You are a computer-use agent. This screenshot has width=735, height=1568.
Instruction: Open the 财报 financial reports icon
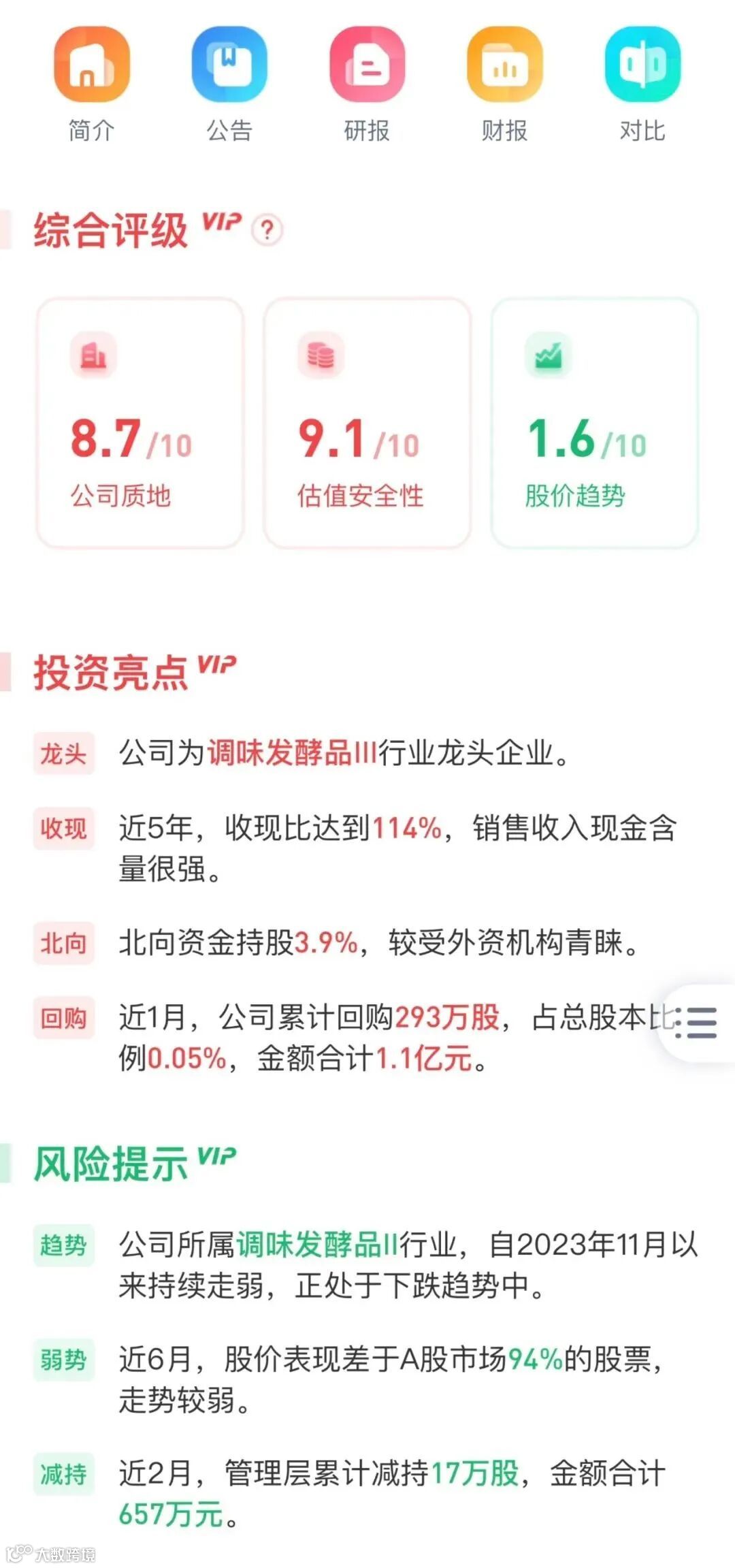pyautogui.click(x=504, y=65)
